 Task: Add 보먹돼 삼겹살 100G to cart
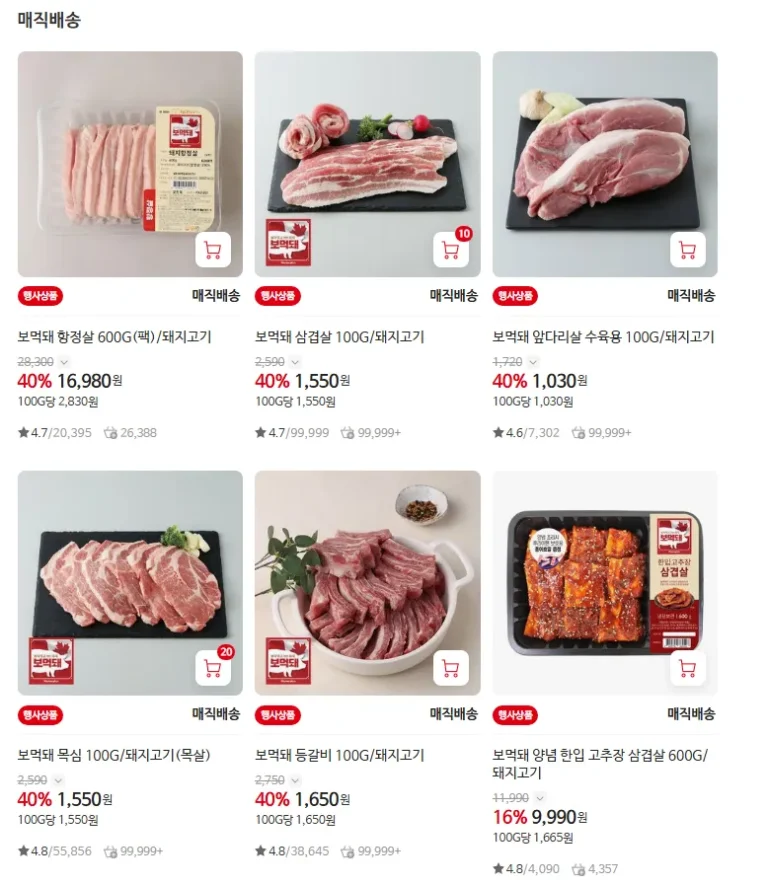pos(450,250)
